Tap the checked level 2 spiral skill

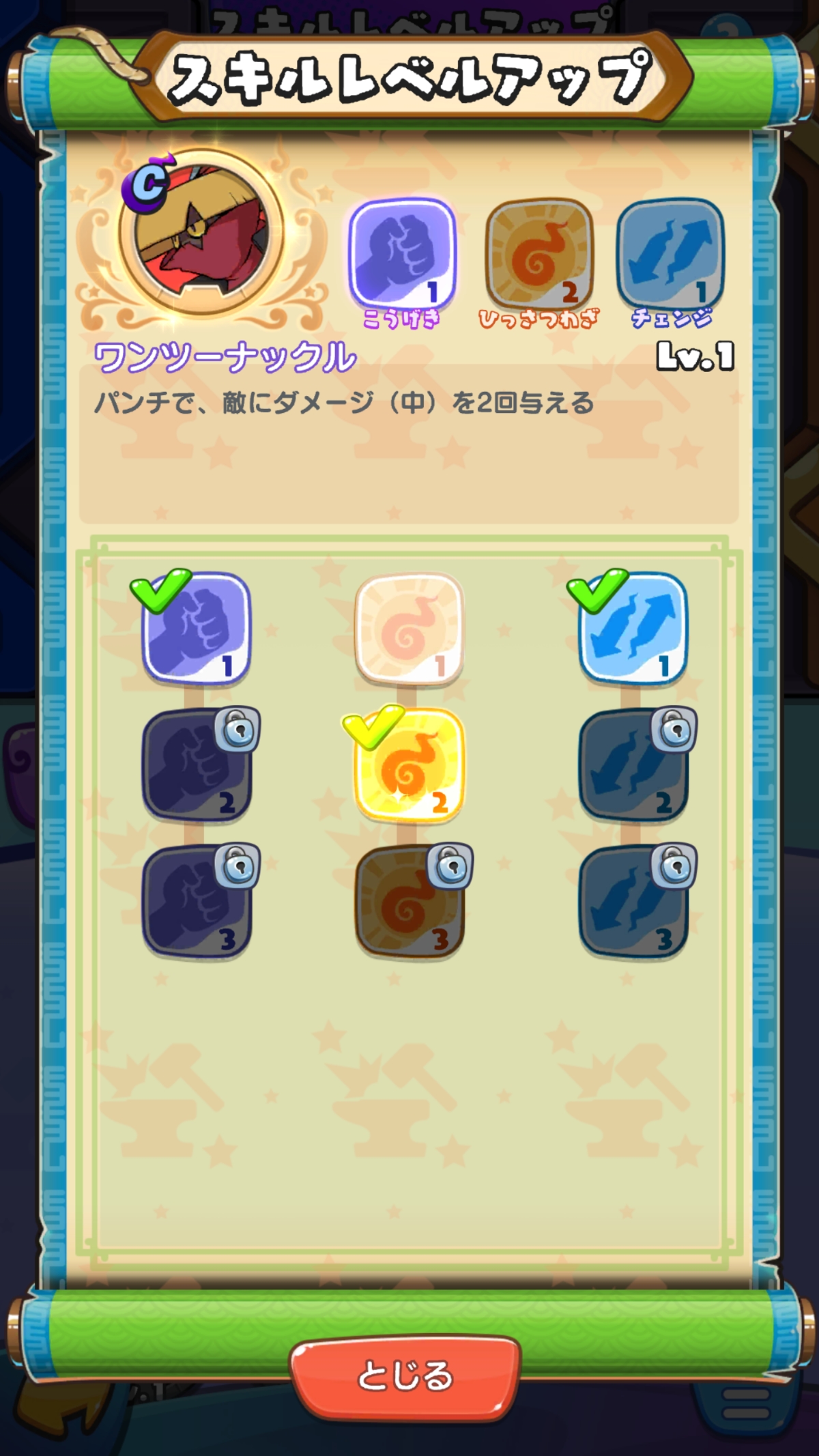409,765
